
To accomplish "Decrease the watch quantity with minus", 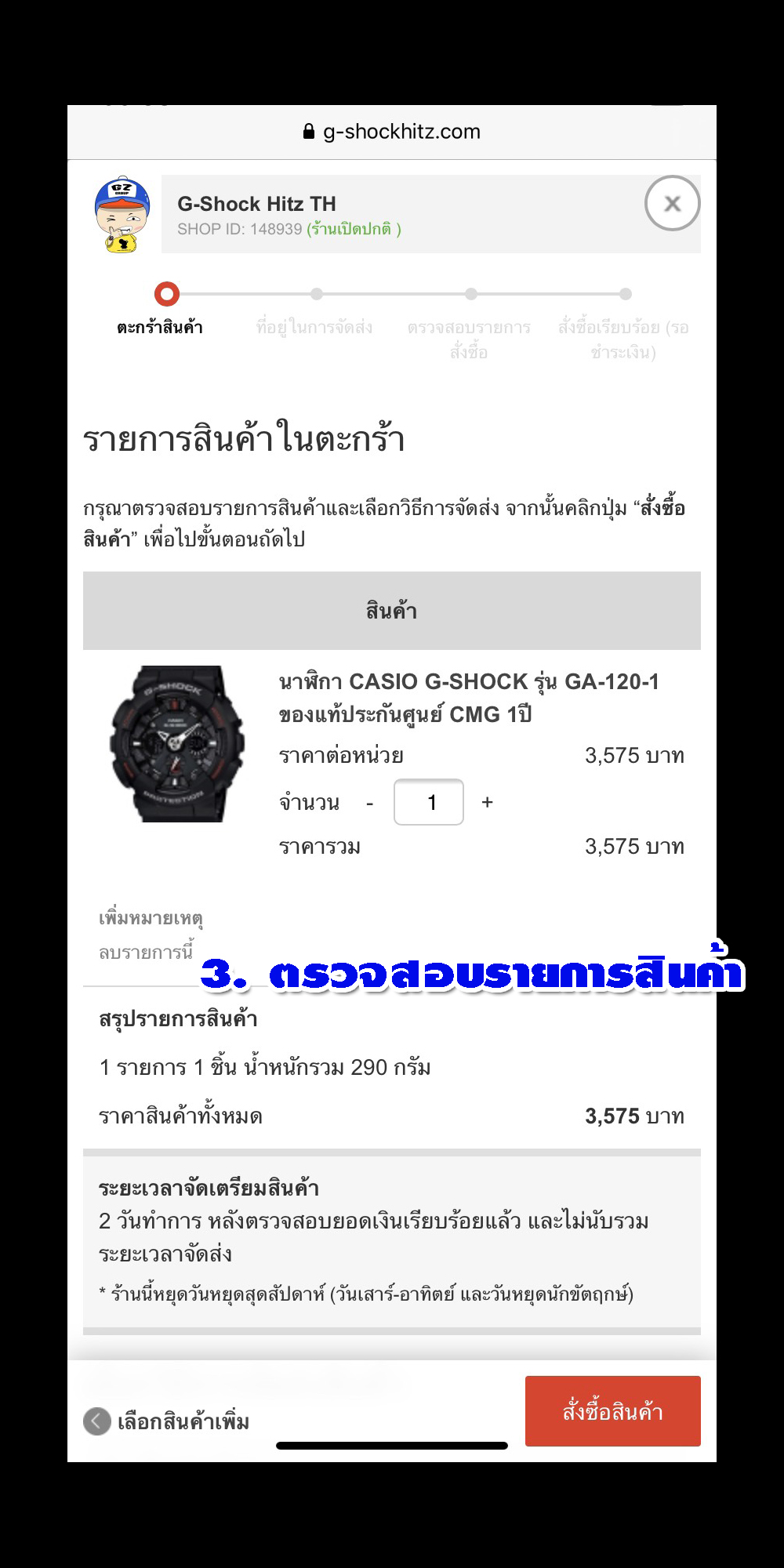I will pos(370,803).
